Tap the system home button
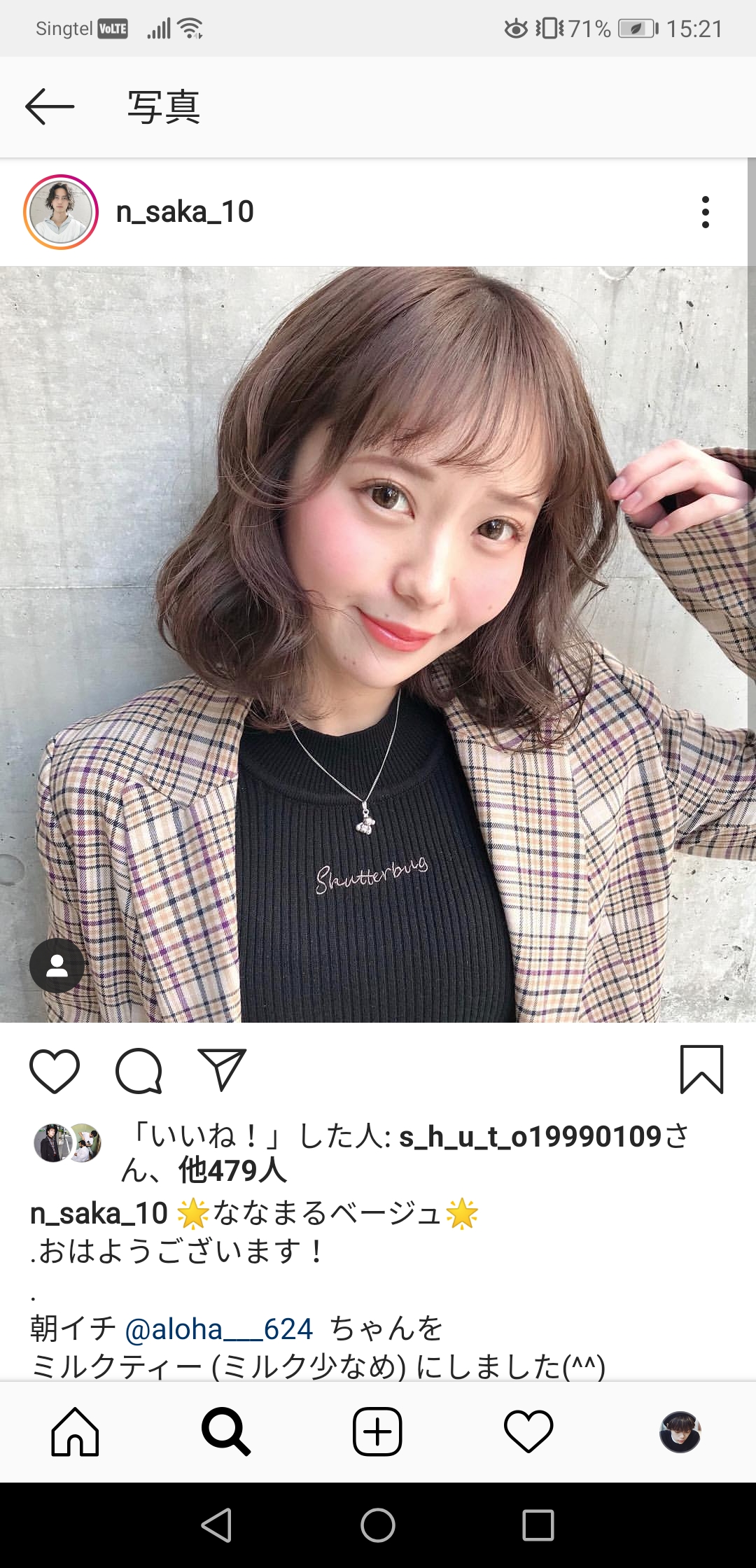This screenshot has height=1568, width=756. tap(378, 1525)
